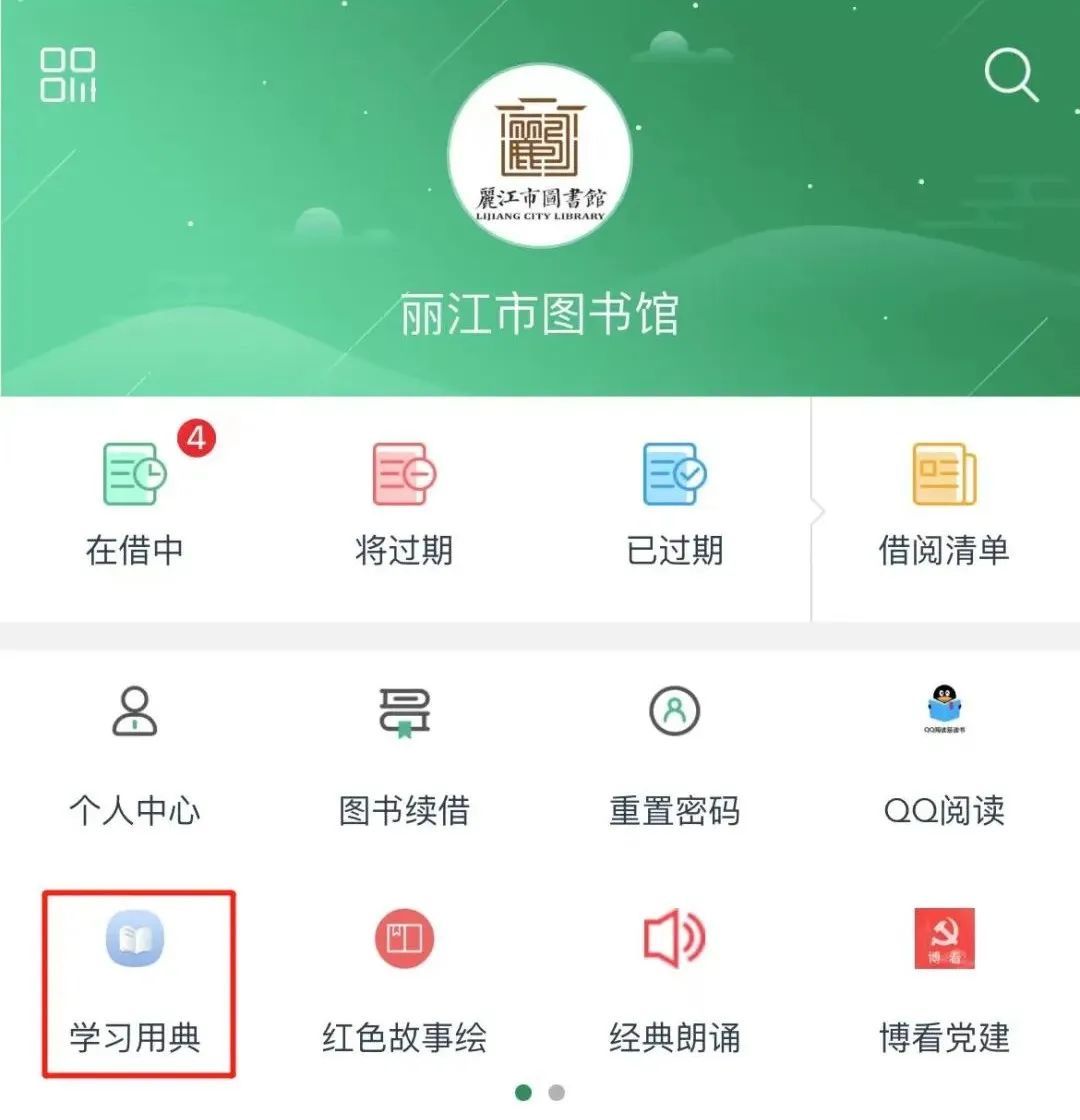1080x1120 pixels.
Task: Open 学习用典
Action: (137, 983)
